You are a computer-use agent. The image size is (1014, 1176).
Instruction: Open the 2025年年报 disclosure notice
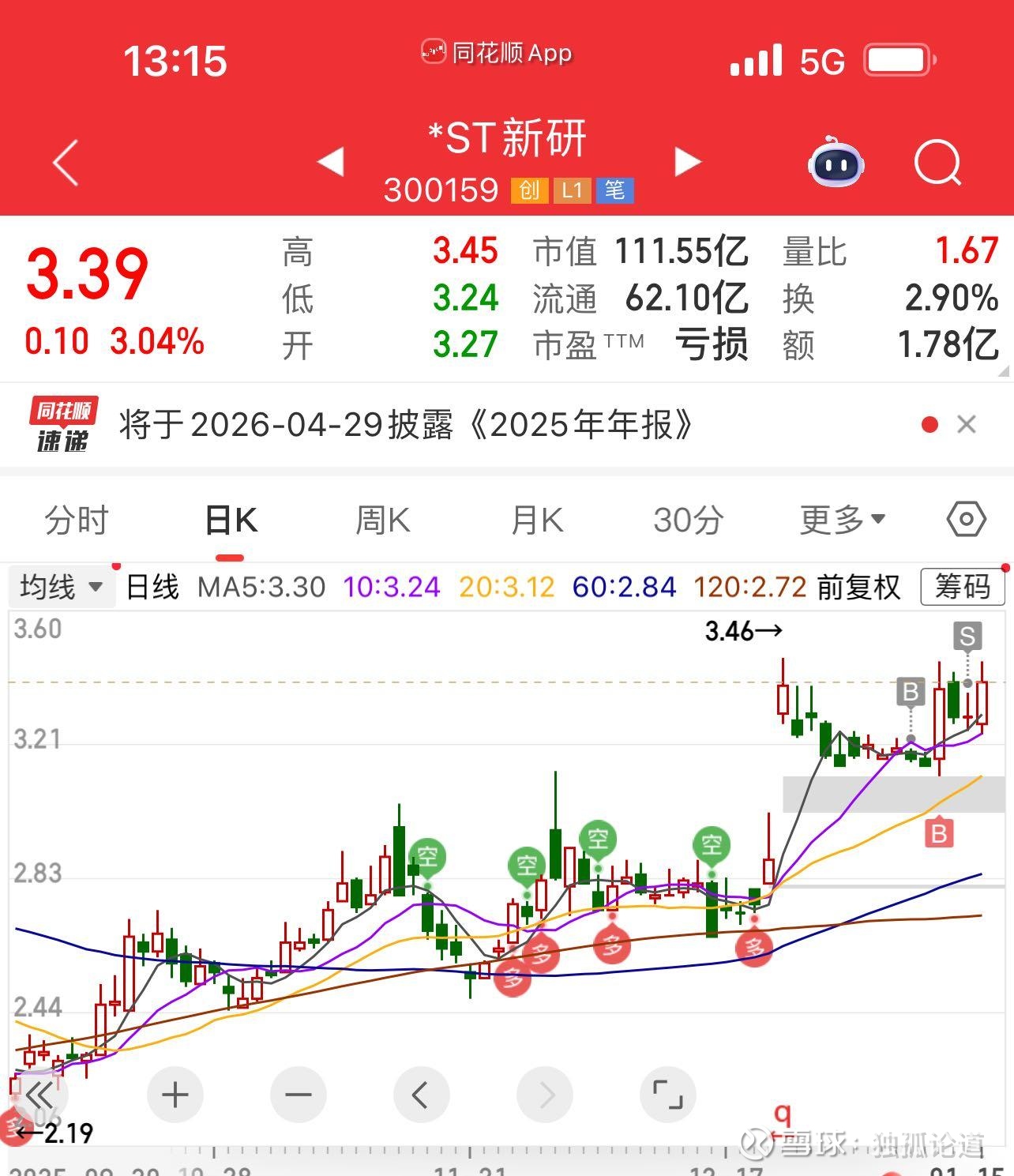406,425
